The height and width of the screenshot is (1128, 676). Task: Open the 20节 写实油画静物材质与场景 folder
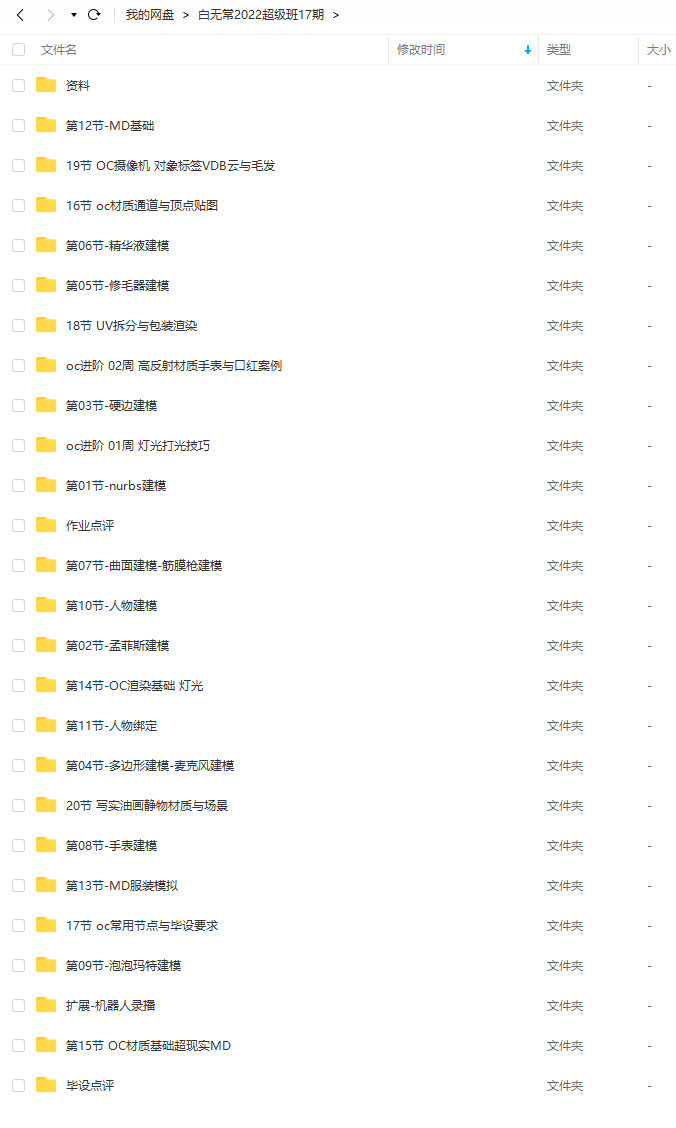tap(147, 806)
